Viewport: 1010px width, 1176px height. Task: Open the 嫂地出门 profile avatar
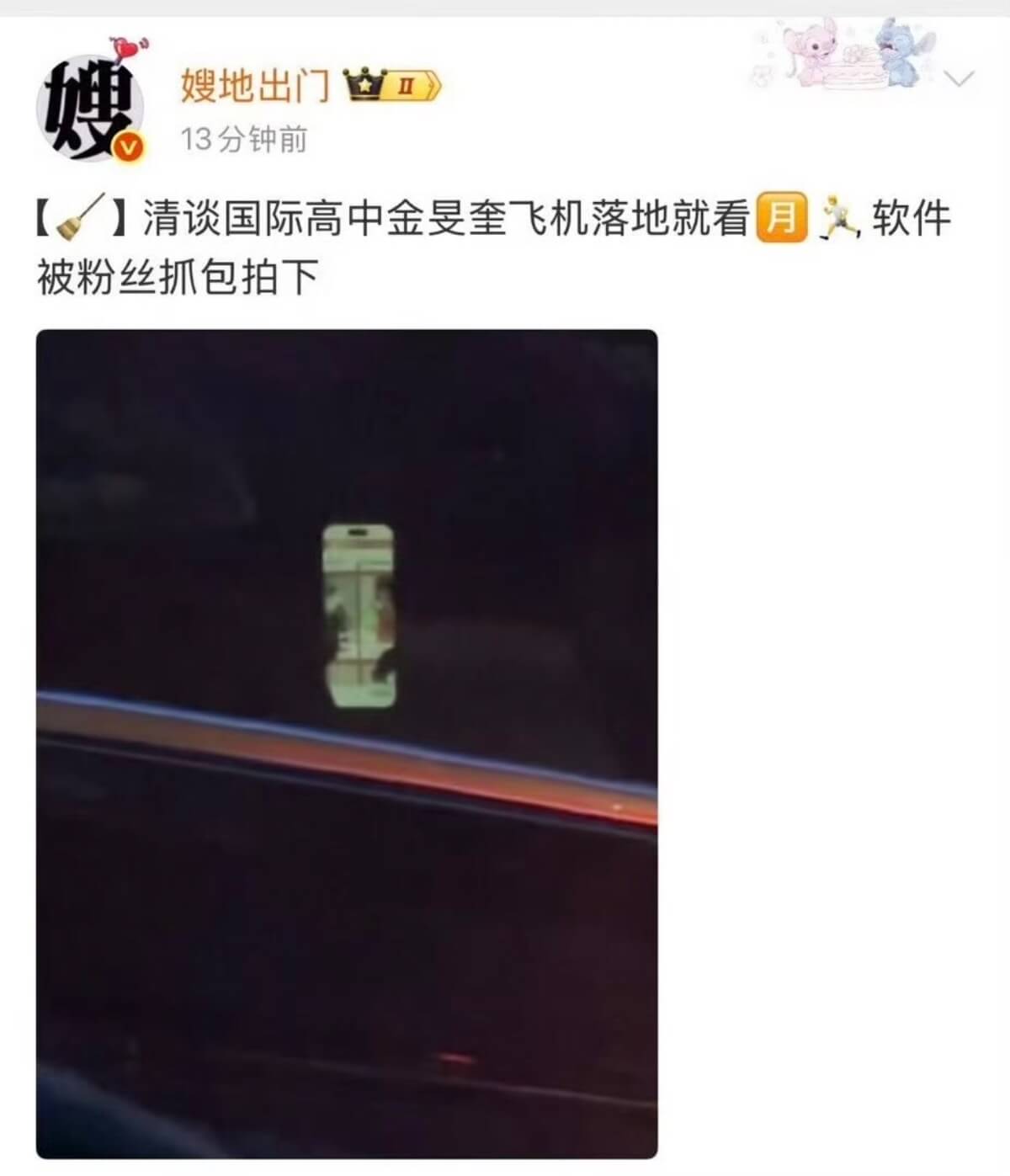(90, 107)
